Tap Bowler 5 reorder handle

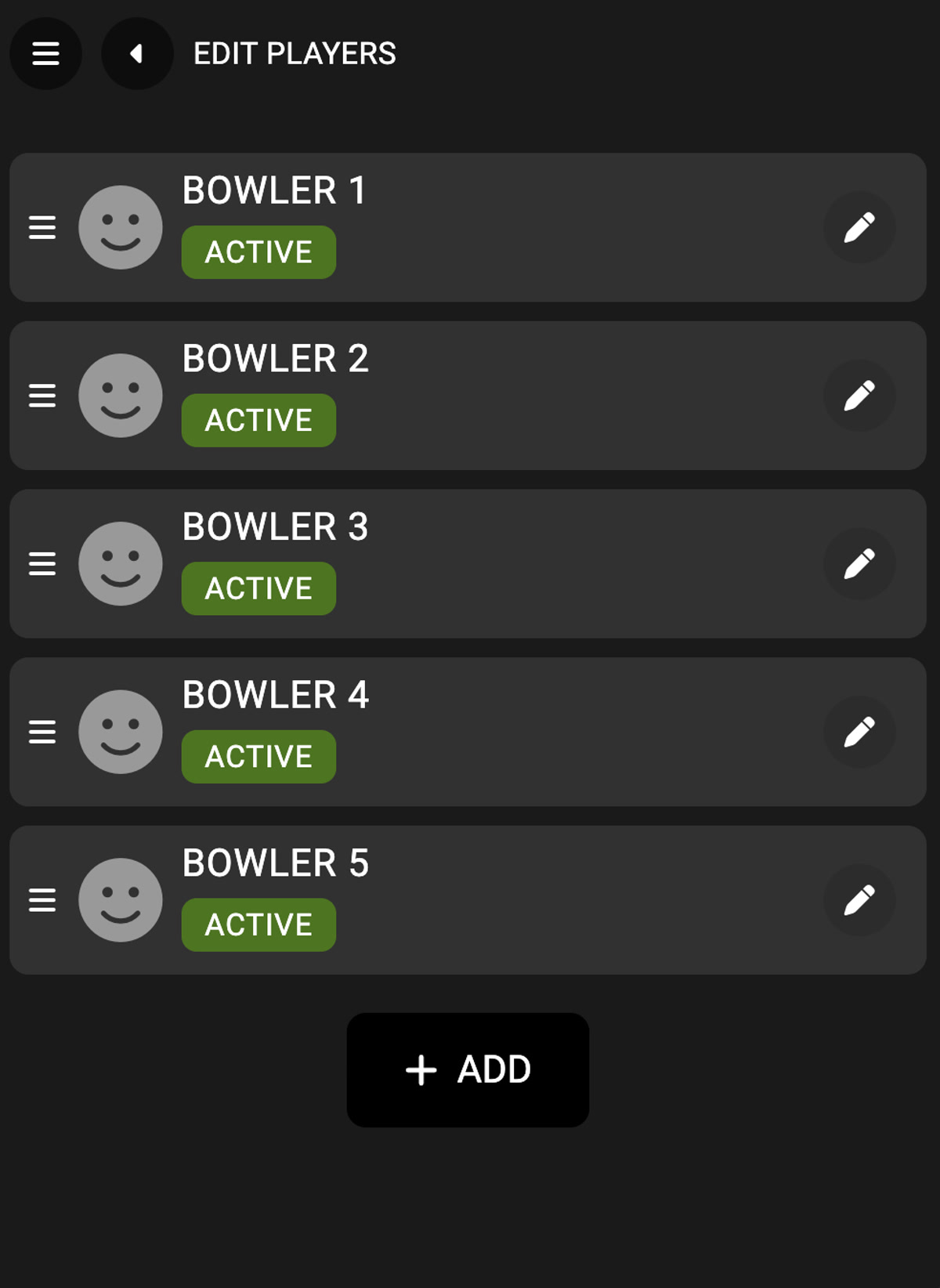(42, 899)
